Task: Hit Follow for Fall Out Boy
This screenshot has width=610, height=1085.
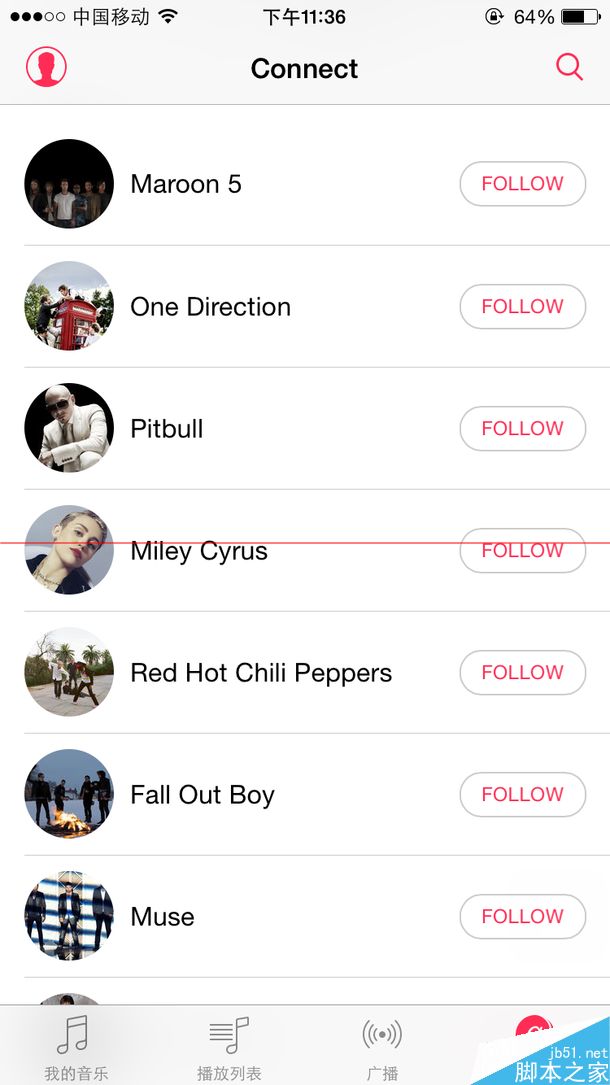Action: pyautogui.click(x=522, y=795)
